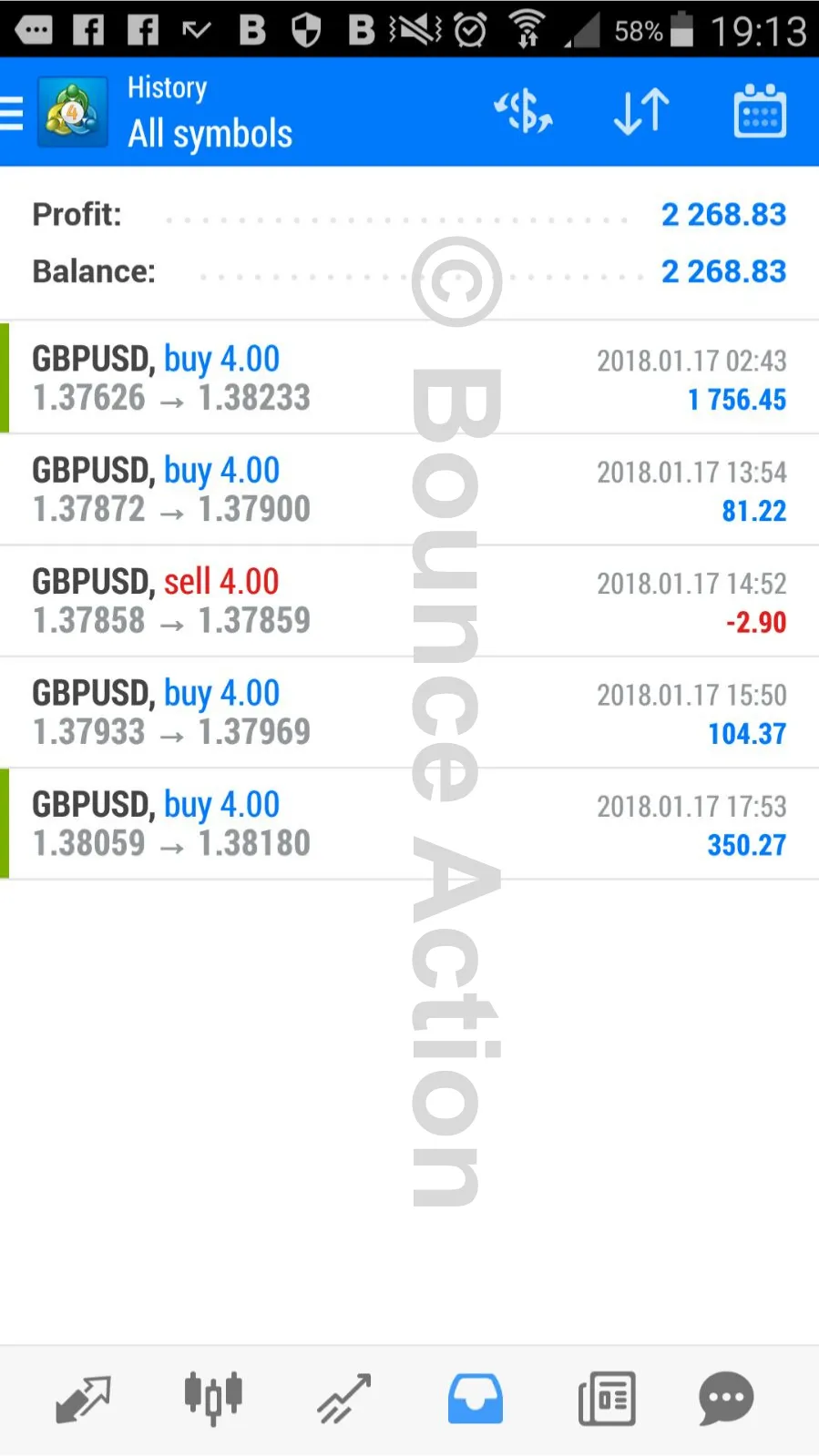
Task: Pick a date range with the calendar
Action: point(760,113)
